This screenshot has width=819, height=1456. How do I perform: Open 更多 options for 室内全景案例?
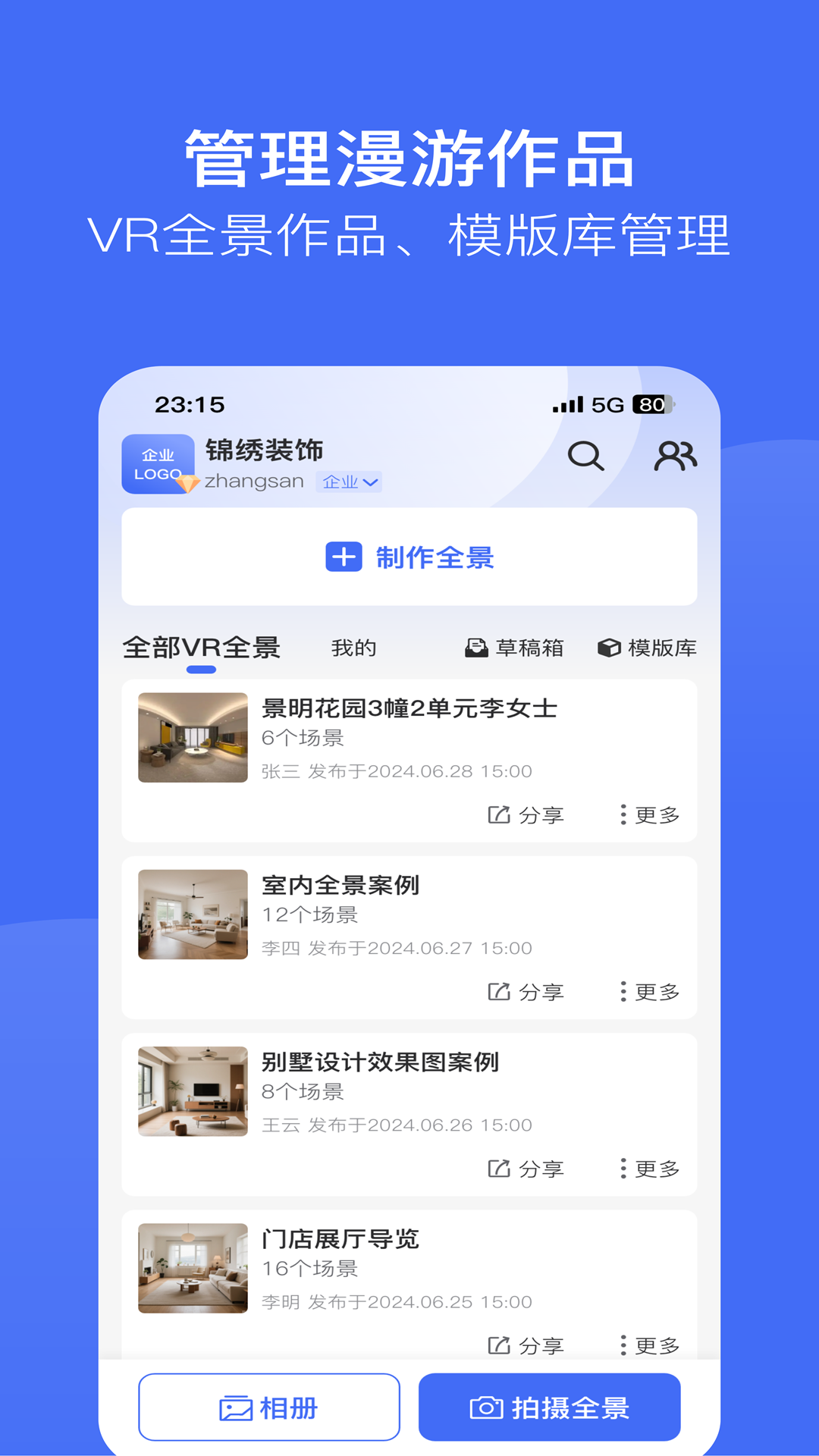tap(652, 991)
